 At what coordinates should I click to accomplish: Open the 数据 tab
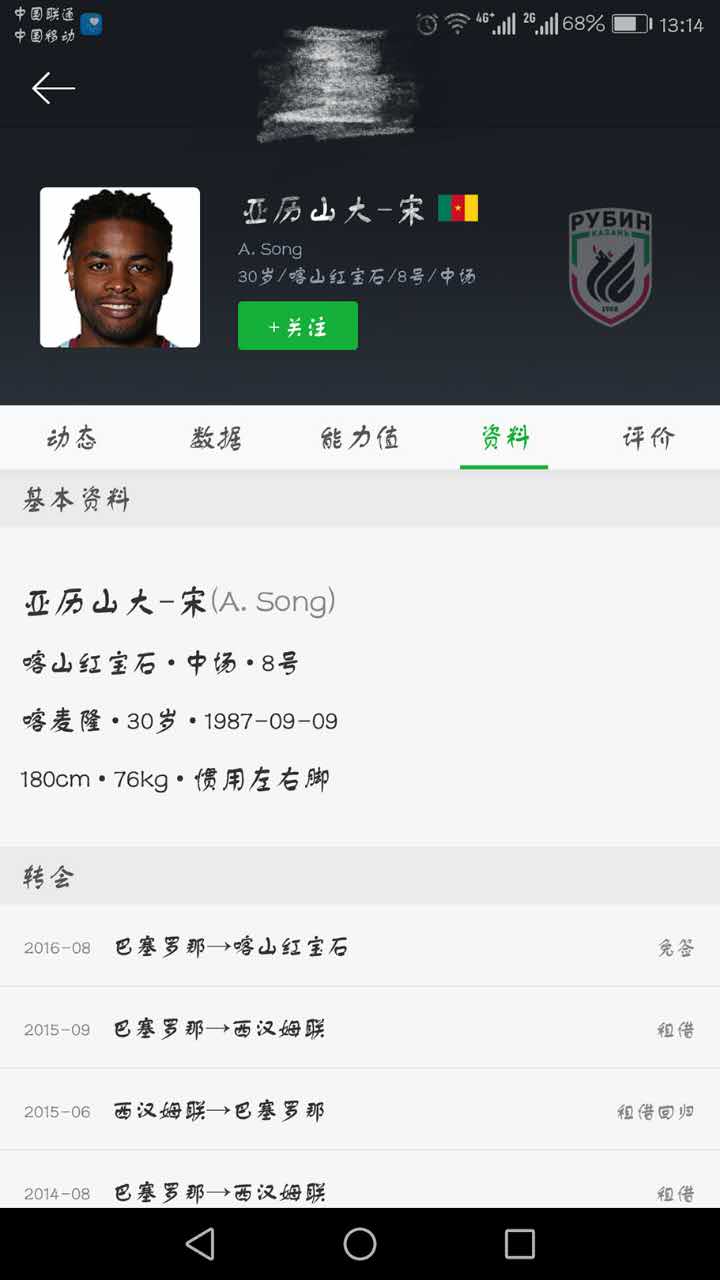(x=216, y=438)
